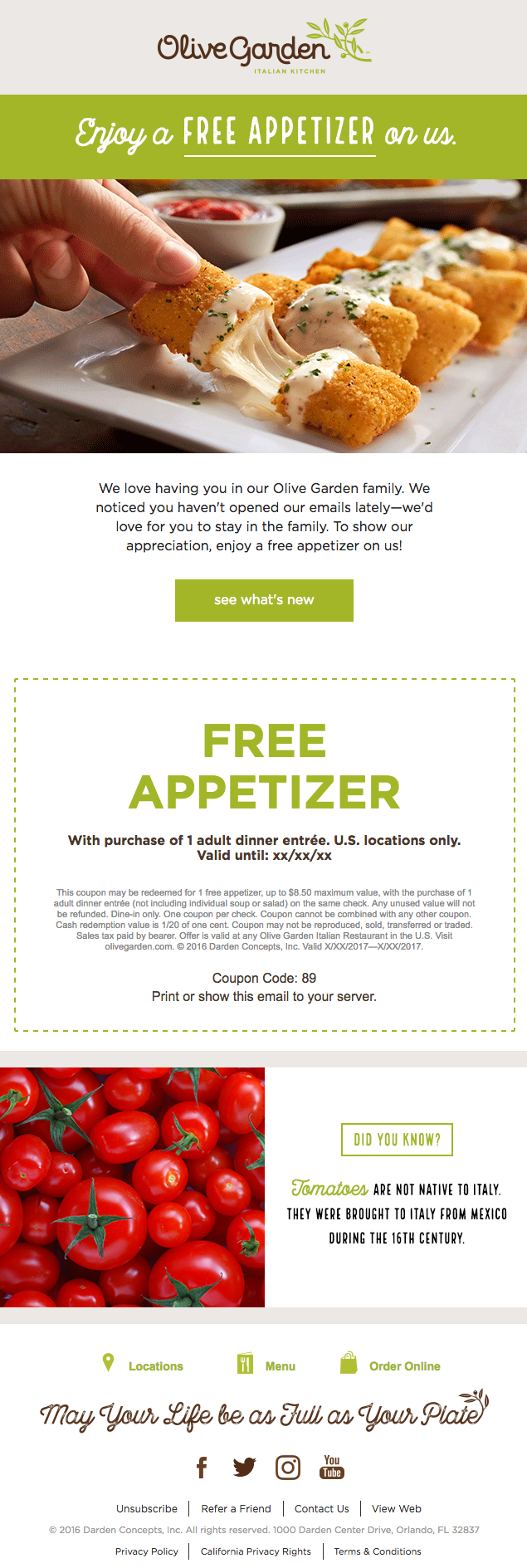Unsubscribe from these emails
Viewport: 527px width, 1568px height.
(147, 1508)
